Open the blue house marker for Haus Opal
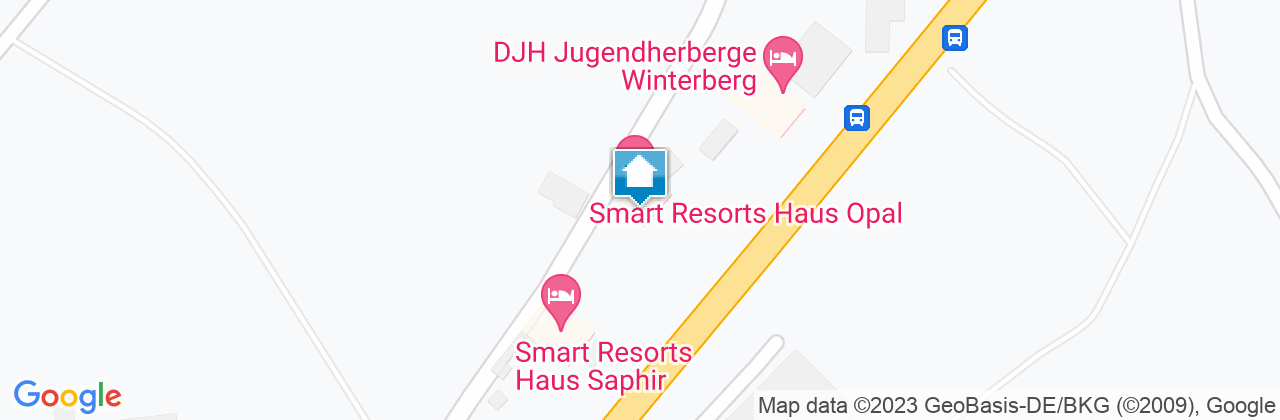The image size is (1280, 420). point(640,175)
